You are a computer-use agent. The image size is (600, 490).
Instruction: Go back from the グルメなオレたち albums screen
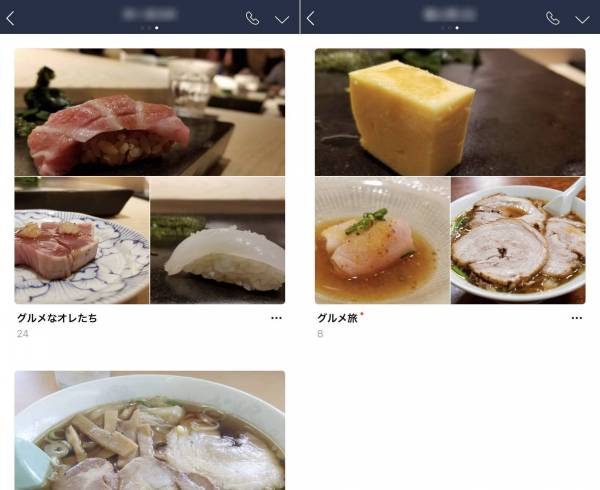click(x=11, y=18)
